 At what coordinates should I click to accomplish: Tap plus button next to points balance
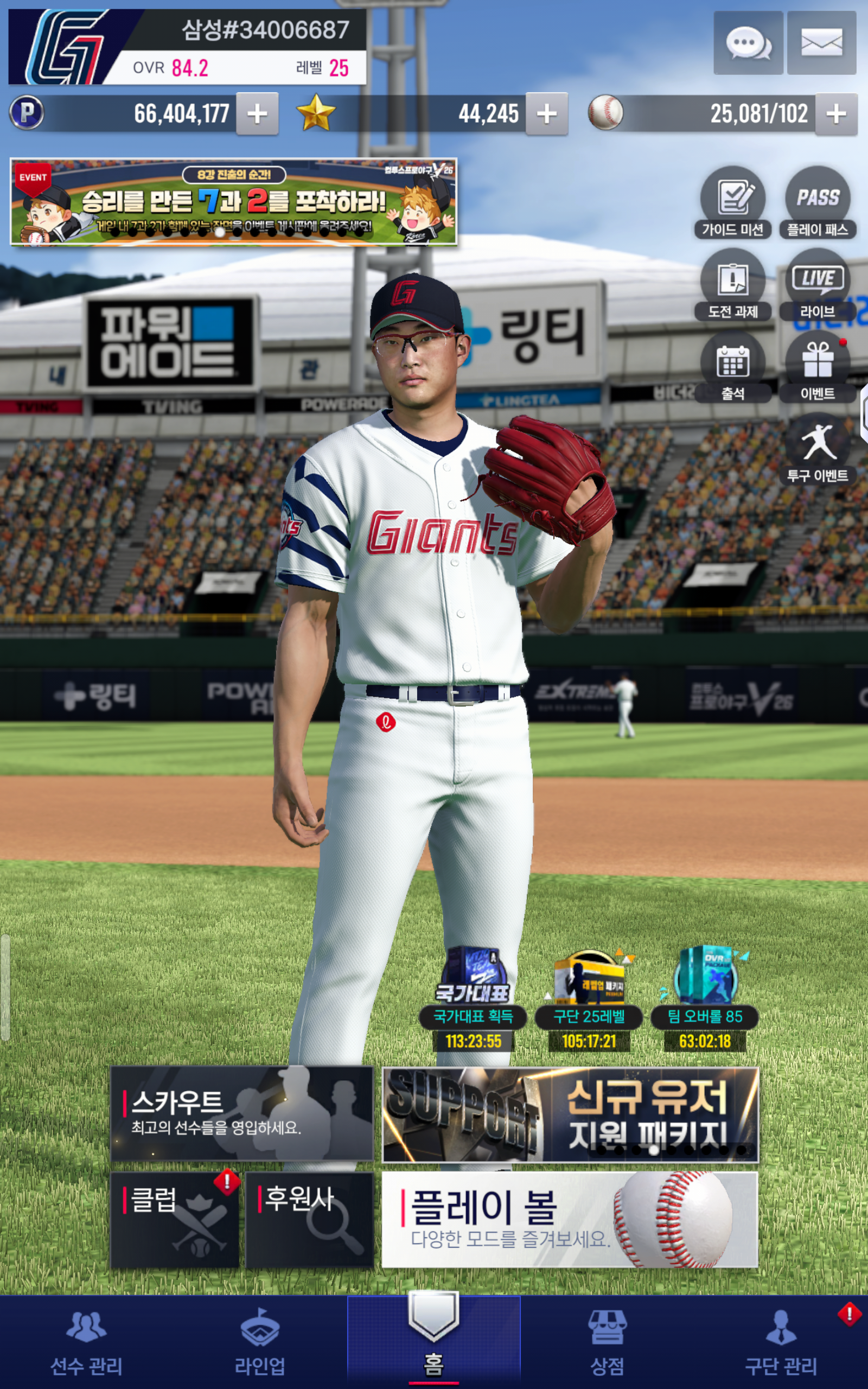pyautogui.click(x=257, y=113)
